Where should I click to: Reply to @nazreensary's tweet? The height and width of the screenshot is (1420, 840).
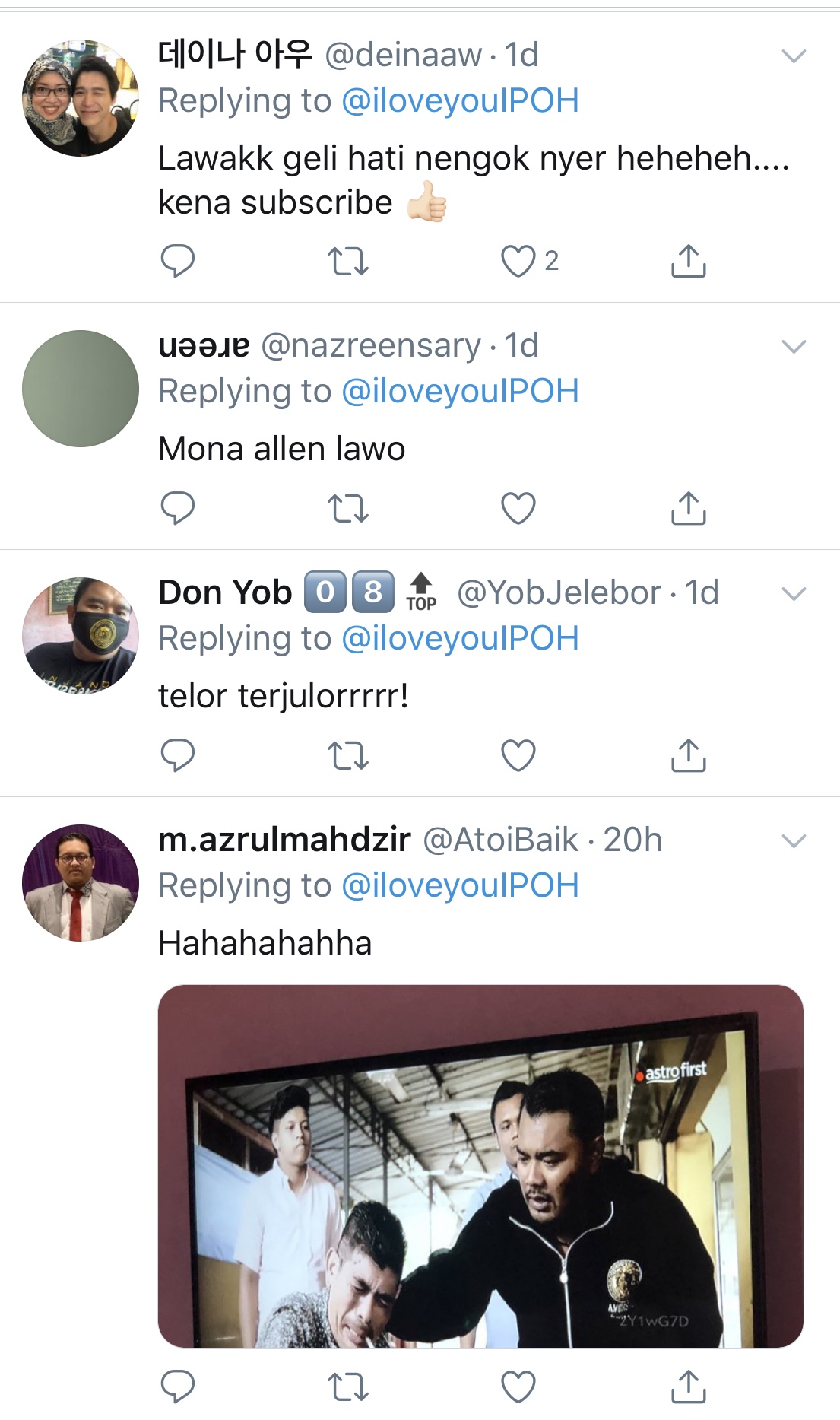coord(178,508)
